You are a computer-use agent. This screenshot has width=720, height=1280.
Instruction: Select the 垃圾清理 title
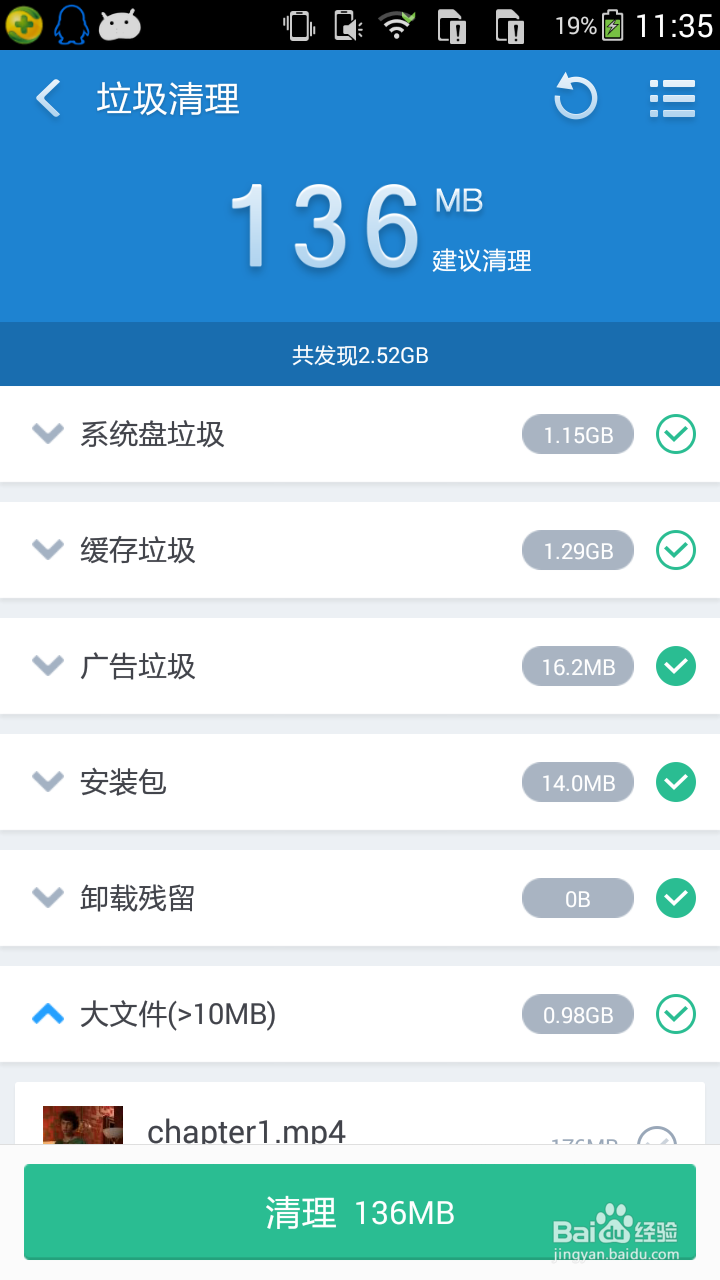[x=167, y=98]
